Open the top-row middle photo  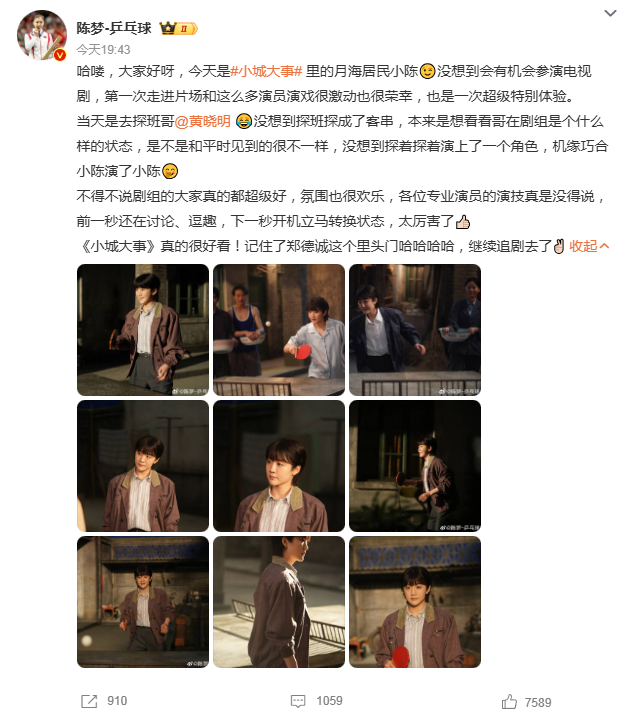279,330
